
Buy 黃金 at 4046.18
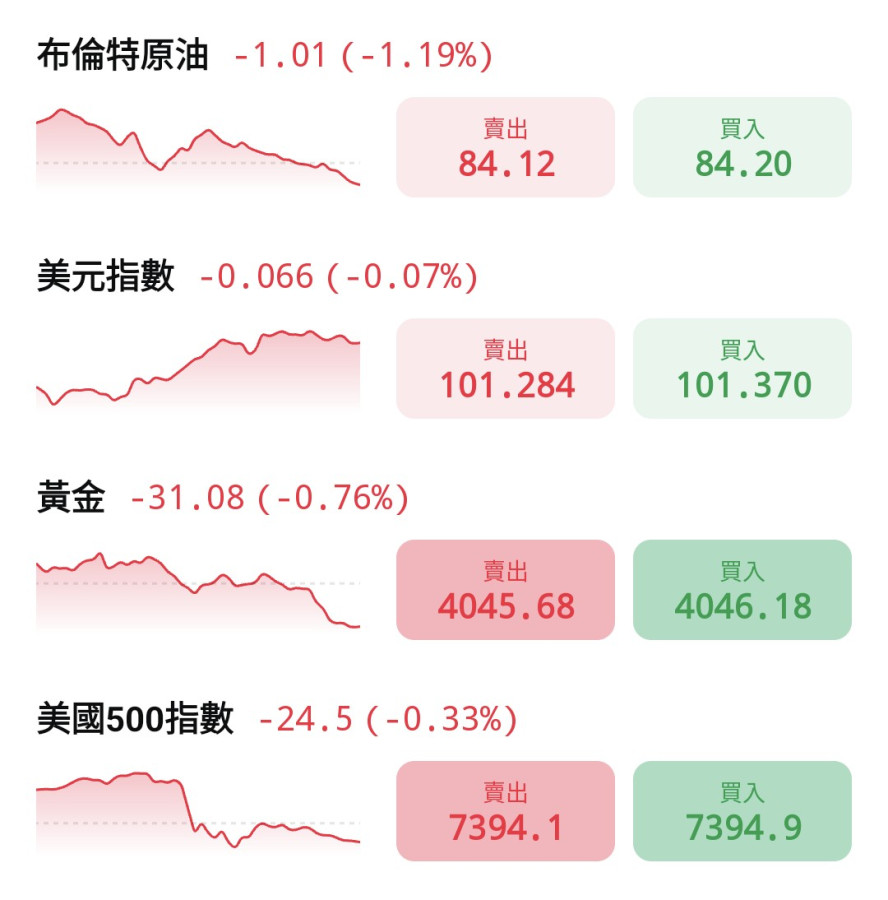tap(742, 589)
